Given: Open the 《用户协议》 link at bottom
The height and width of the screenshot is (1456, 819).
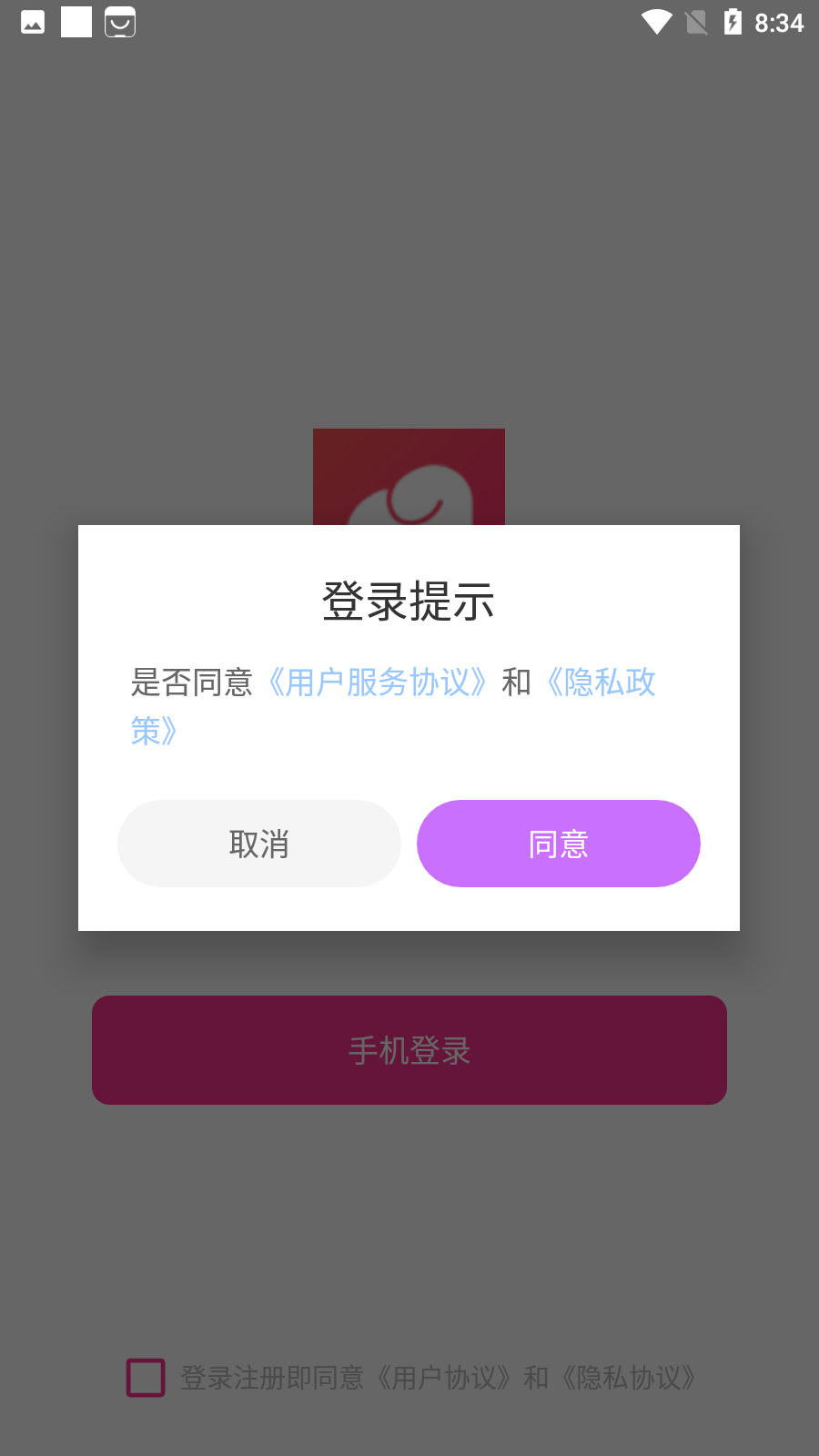Looking at the screenshot, I should coord(445,1378).
